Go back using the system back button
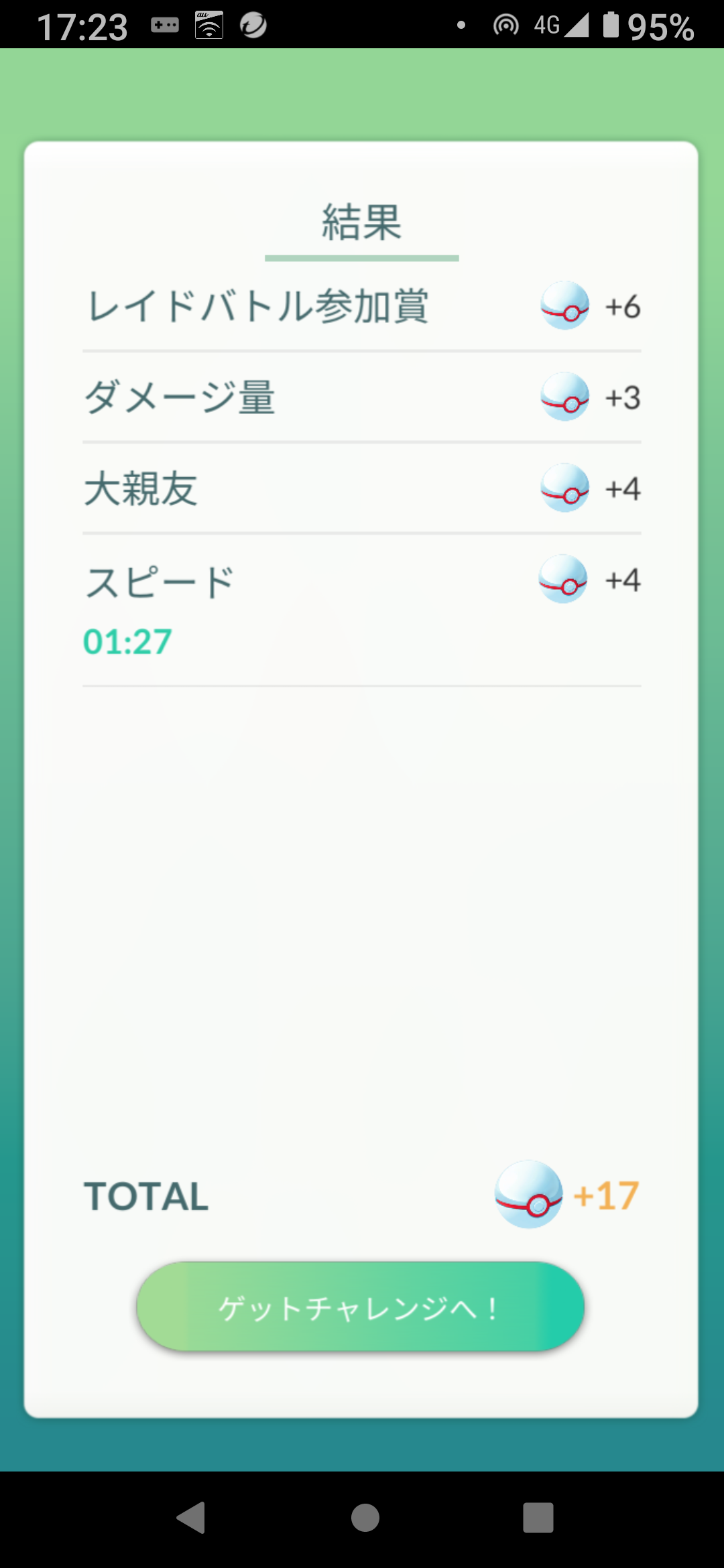 click(191, 1518)
